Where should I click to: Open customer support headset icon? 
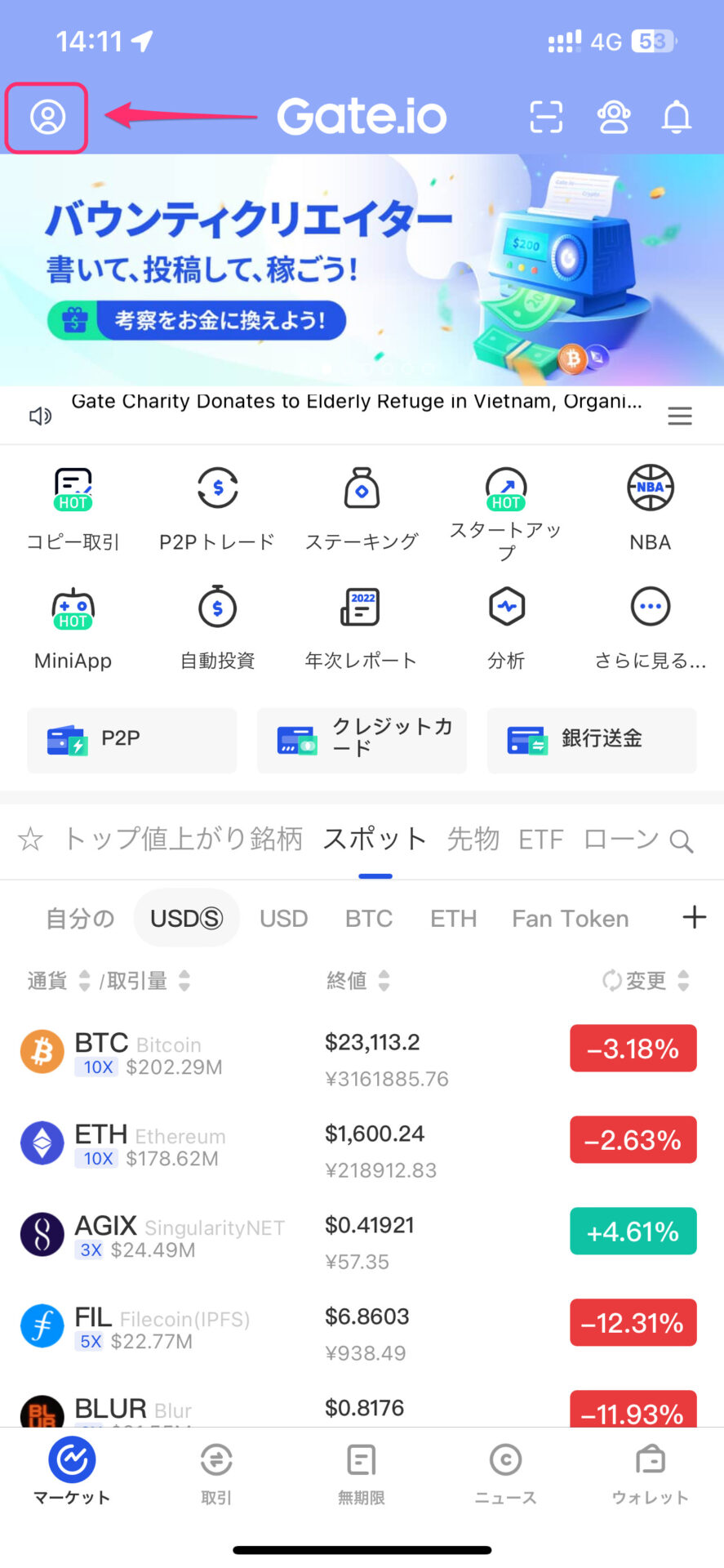click(x=613, y=117)
